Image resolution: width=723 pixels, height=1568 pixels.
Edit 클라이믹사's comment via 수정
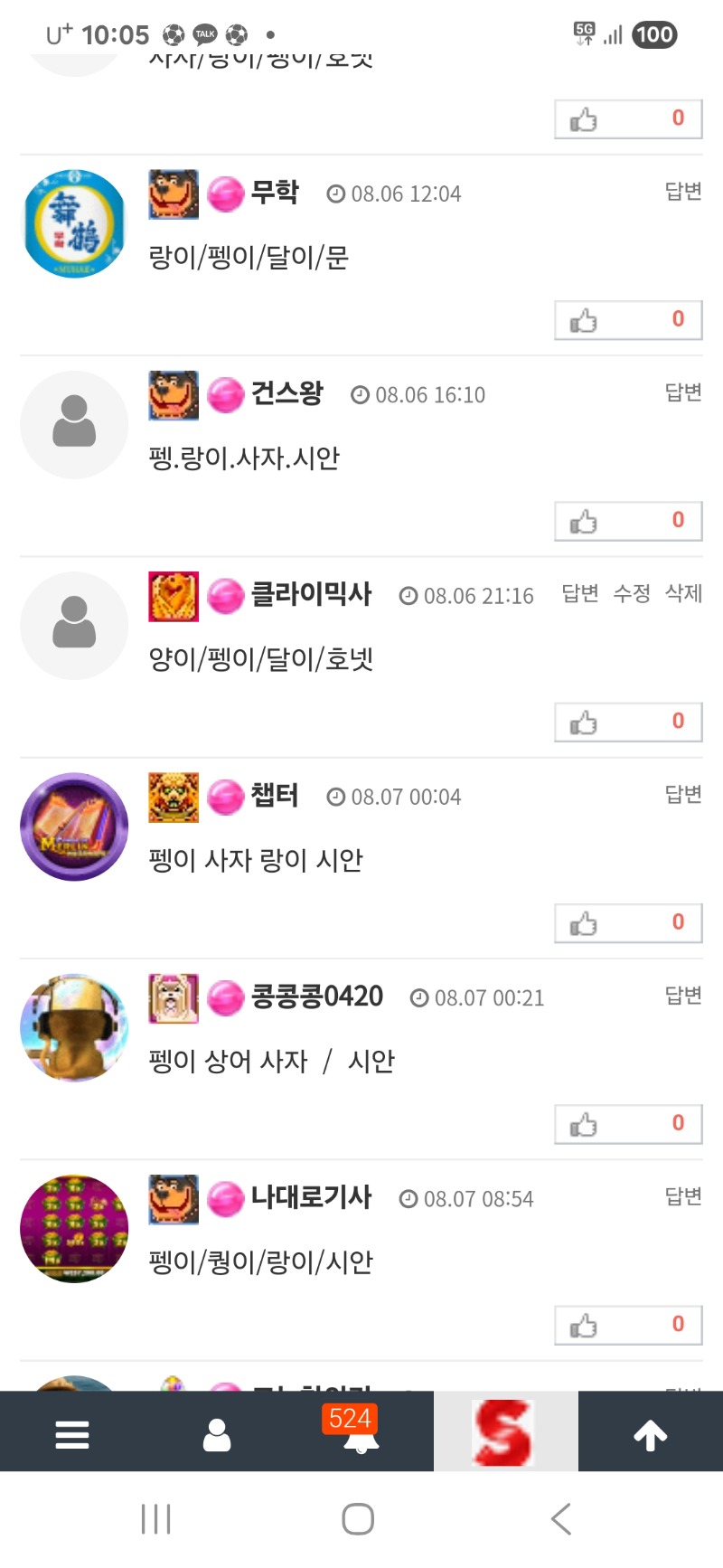(x=631, y=593)
